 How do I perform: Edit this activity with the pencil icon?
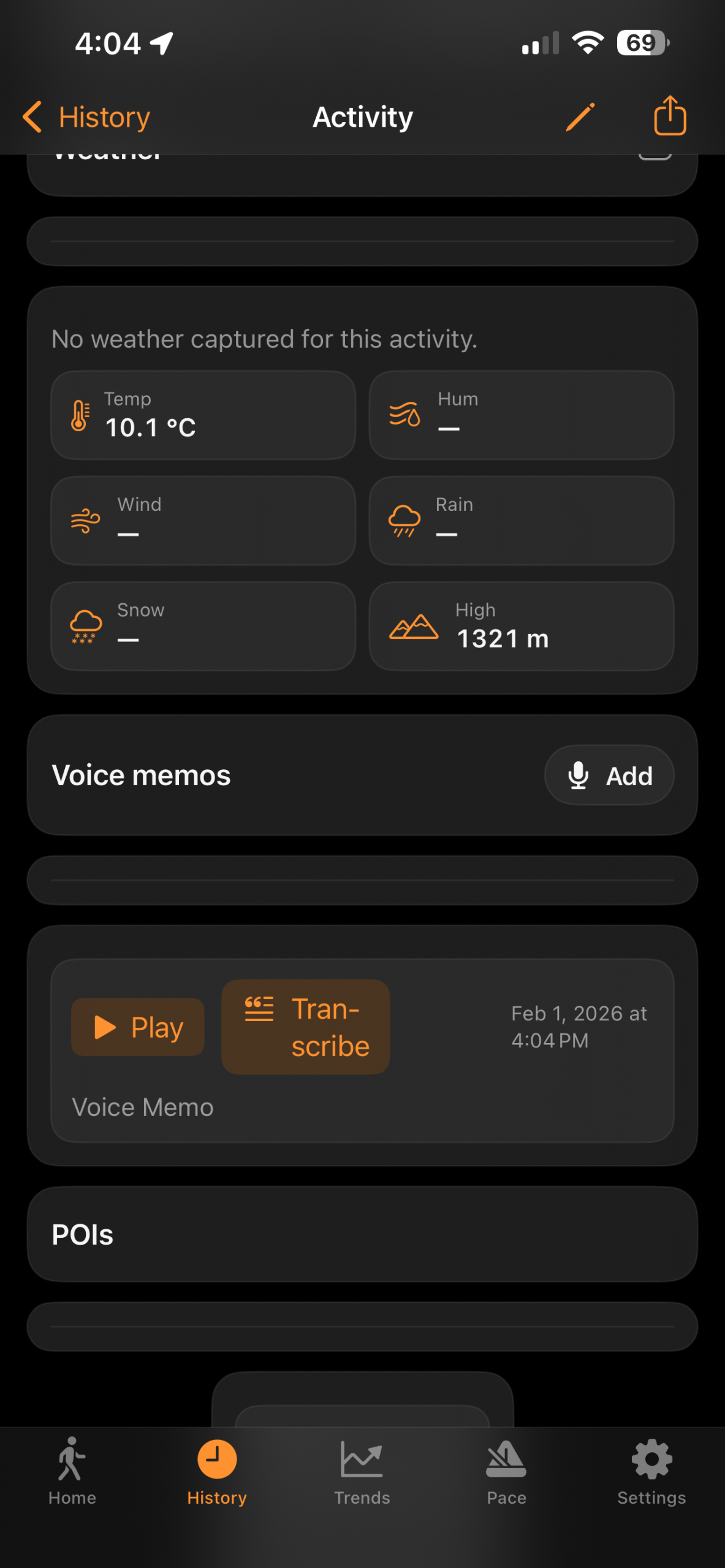(580, 117)
